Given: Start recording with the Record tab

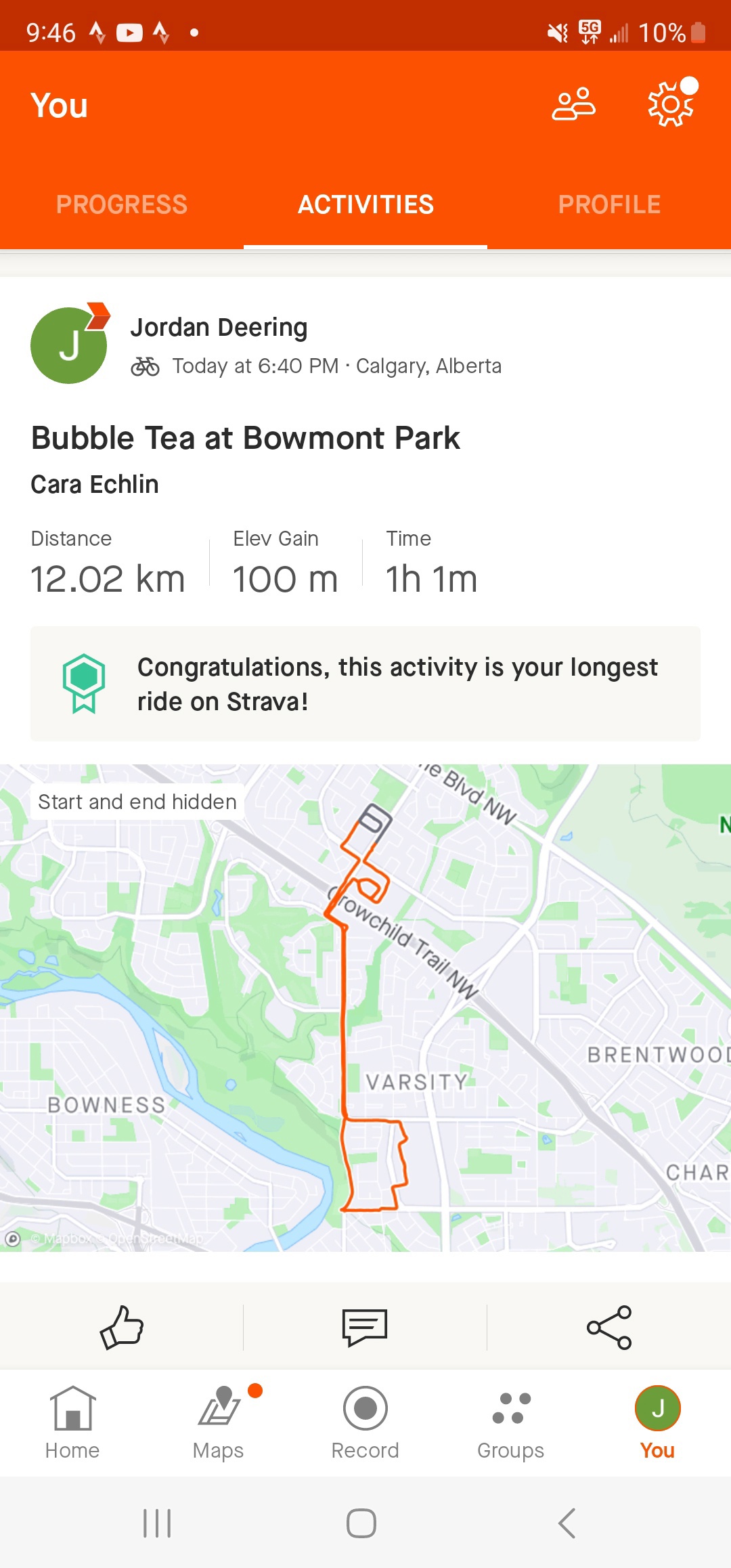Looking at the screenshot, I should (365, 1422).
